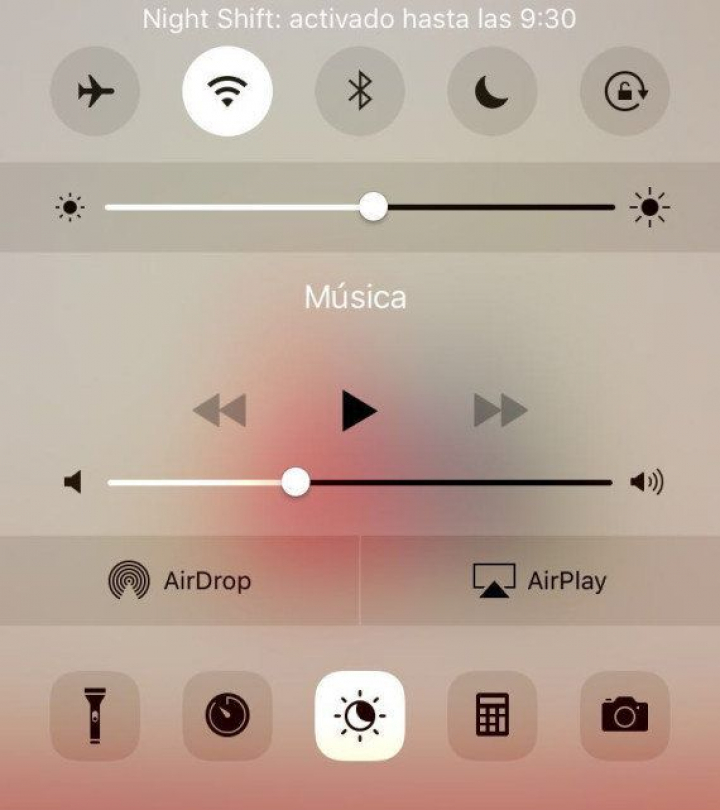
Task: Turn on the flashlight
Action: point(95,715)
